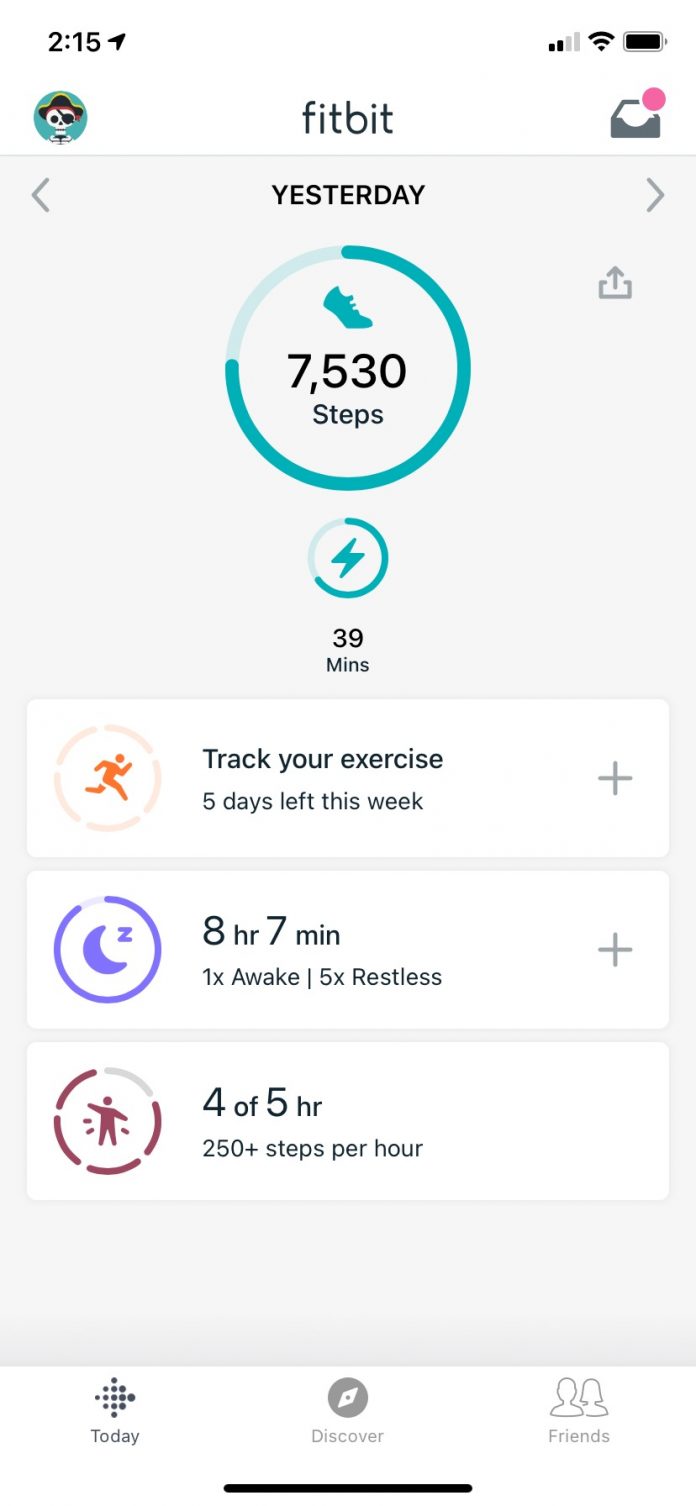Viewport: 696px width, 1506px height.
Task: Add a sleep log with the plus icon
Action: [x=615, y=950]
